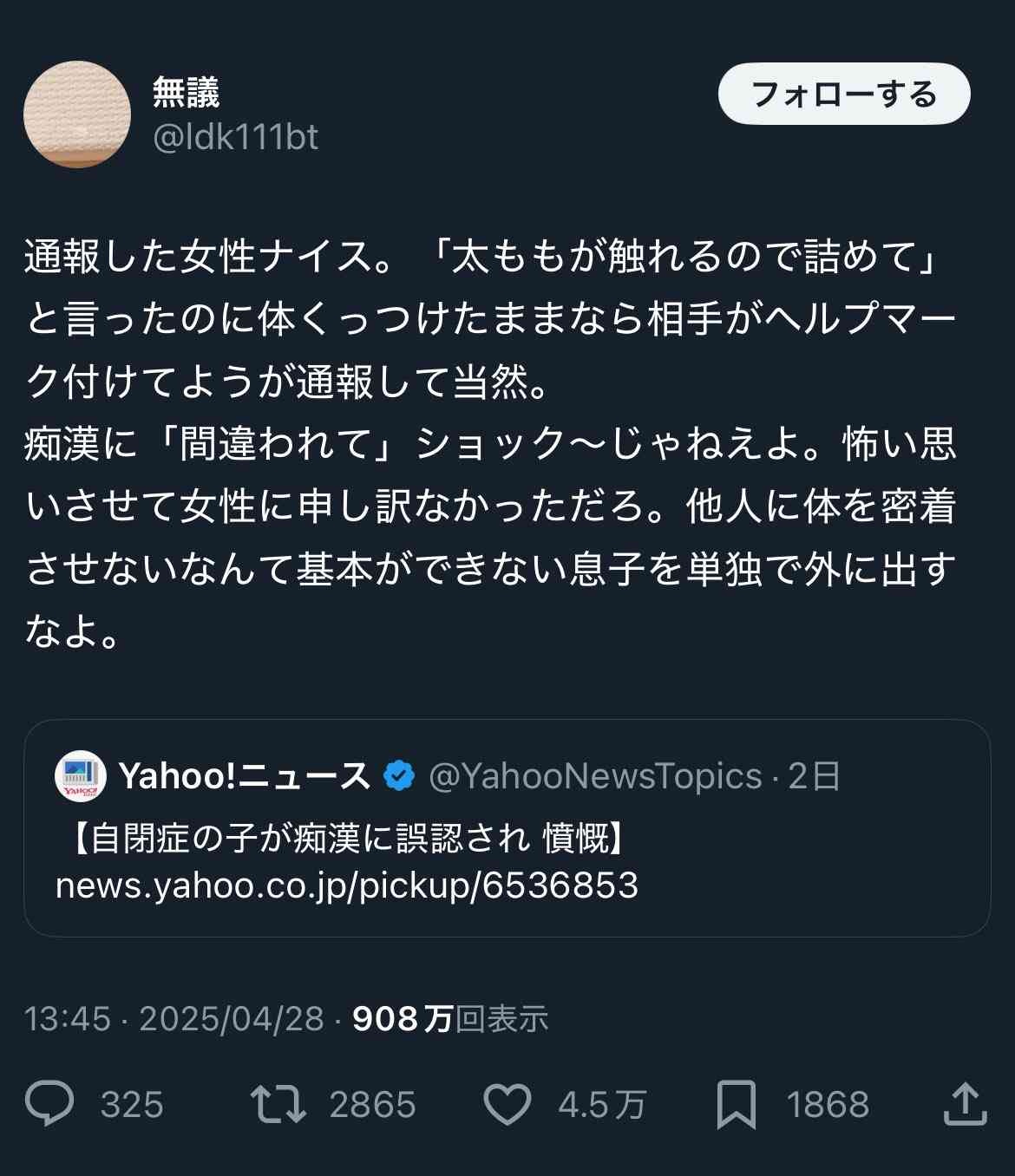Open 無議's profile picture

(x=77, y=114)
